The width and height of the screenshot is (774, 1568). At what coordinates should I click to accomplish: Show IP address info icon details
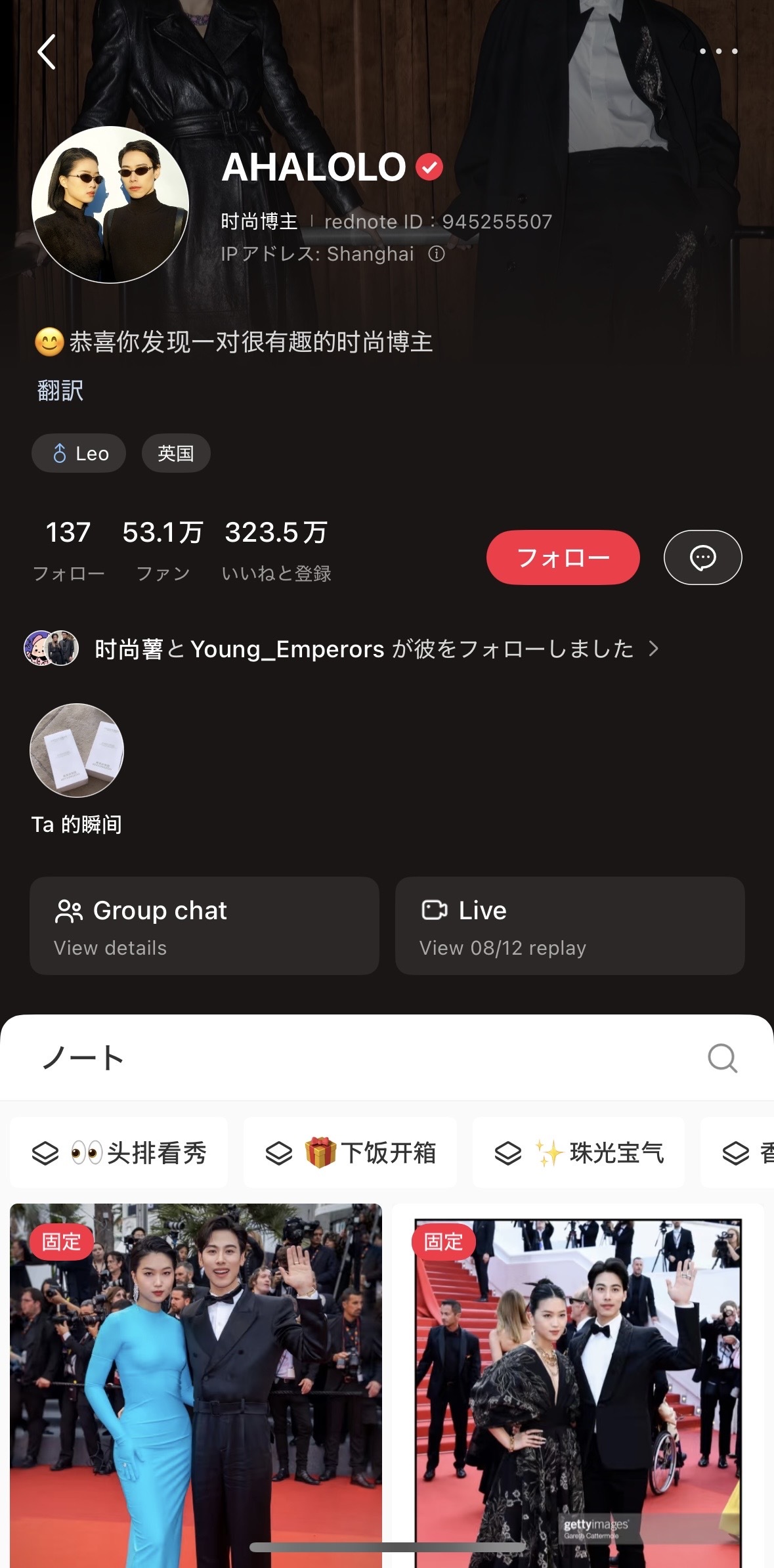click(437, 254)
